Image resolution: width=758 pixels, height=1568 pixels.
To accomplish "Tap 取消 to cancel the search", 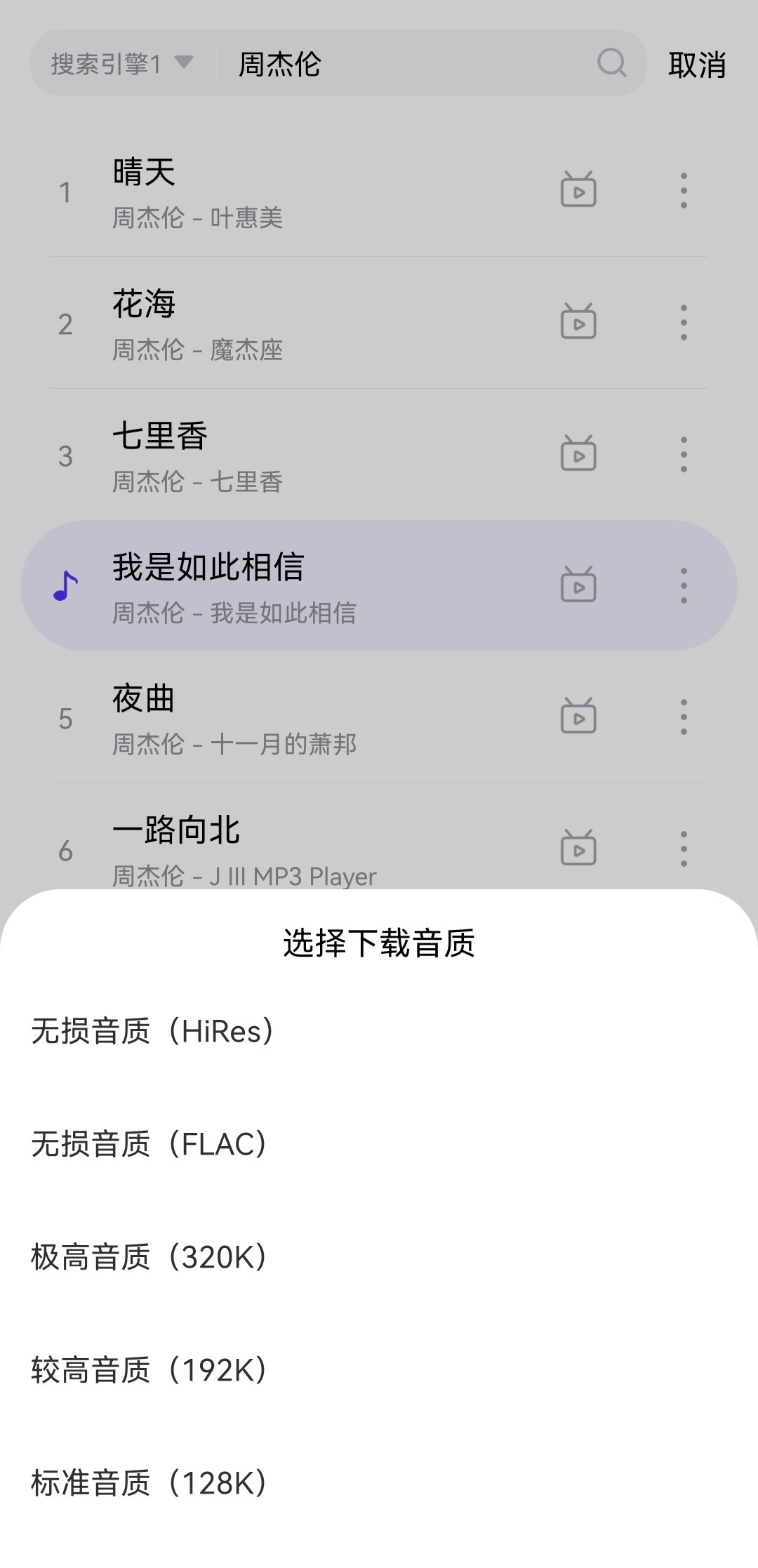I will click(x=696, y=65).
